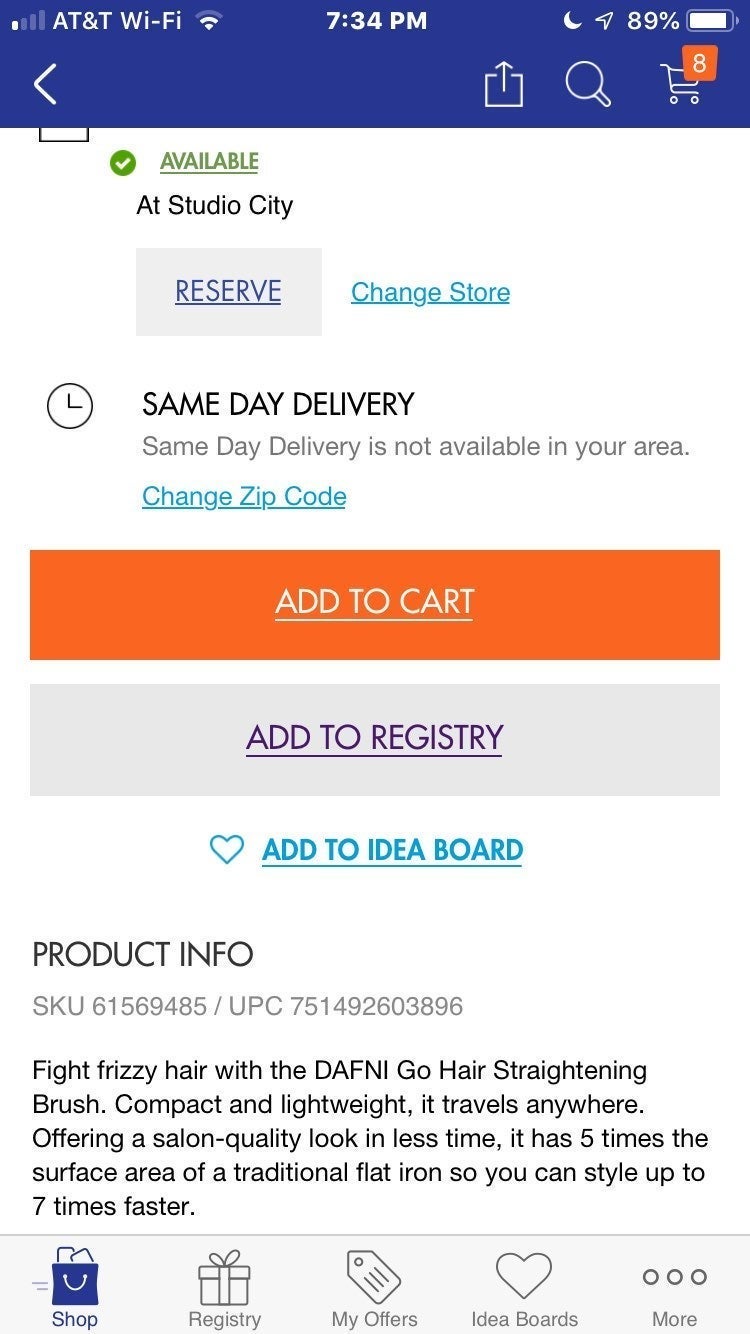The width and height of the screenshot is (750, 1334).
Task: Open the search magnifier icon
Action: tap(588, 84)
